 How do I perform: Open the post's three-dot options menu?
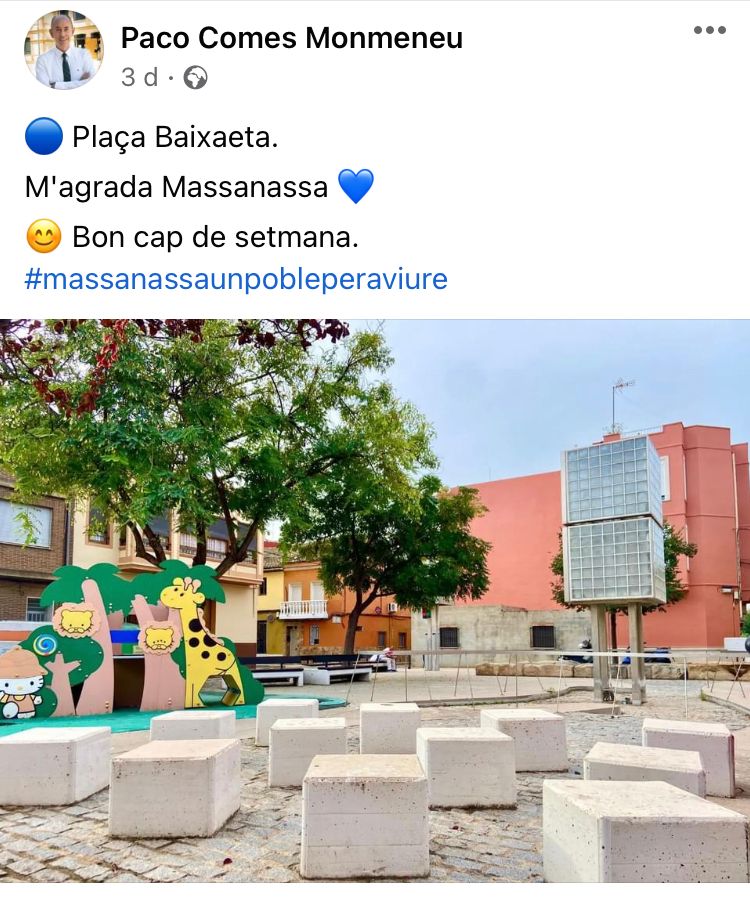pyautogui.click(x=709, y=30)
